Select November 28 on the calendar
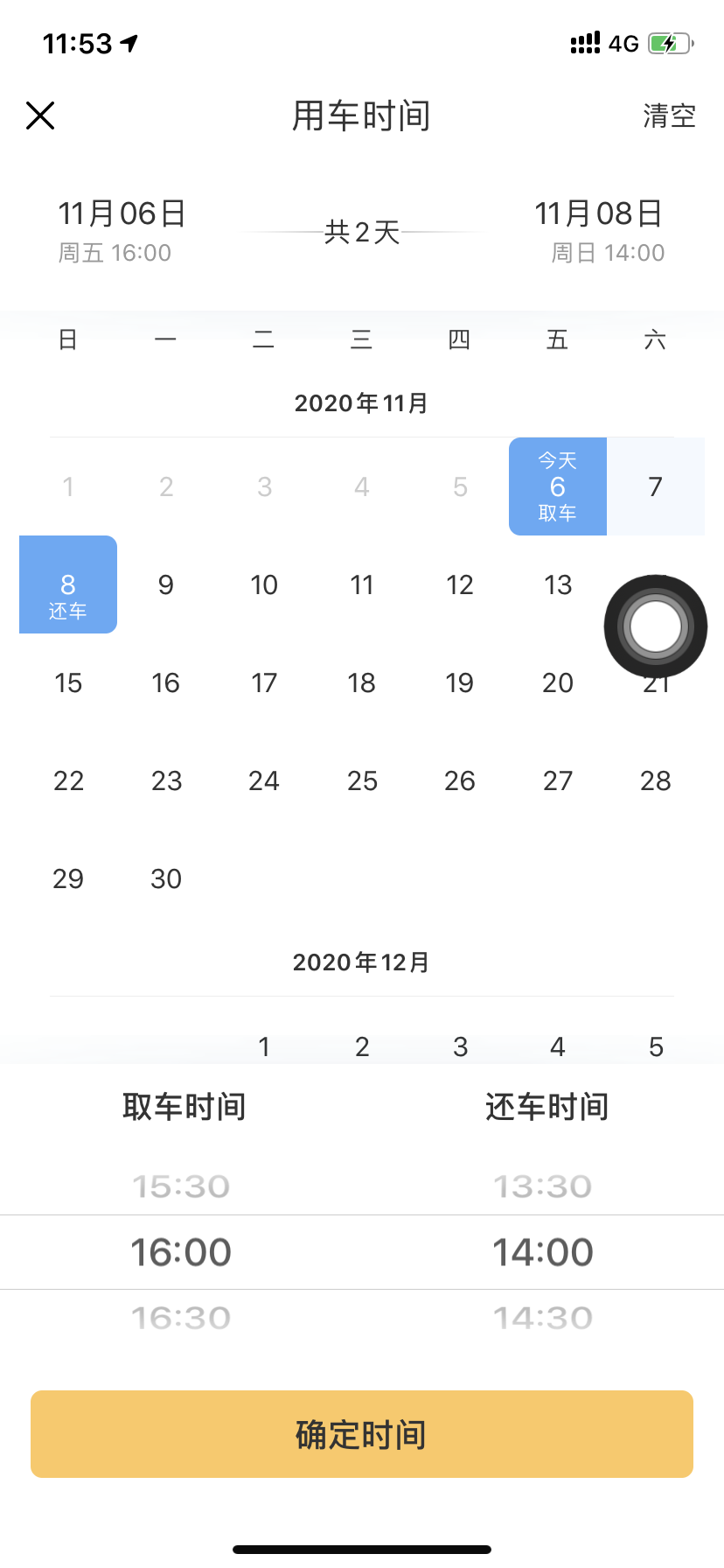724x1568 pixels. tap(656, 780)
